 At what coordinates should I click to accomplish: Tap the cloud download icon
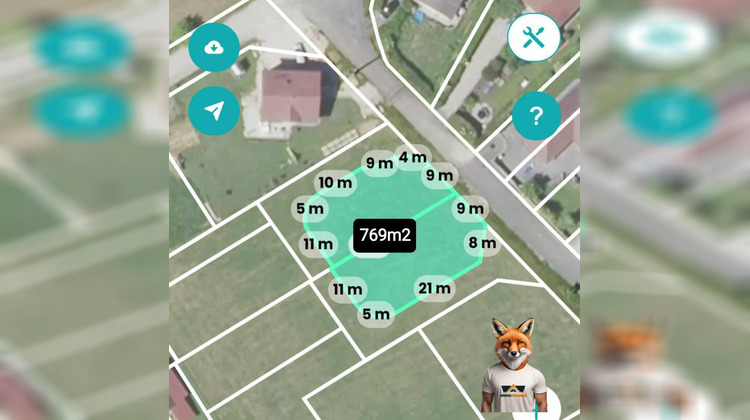click(214, 47)
